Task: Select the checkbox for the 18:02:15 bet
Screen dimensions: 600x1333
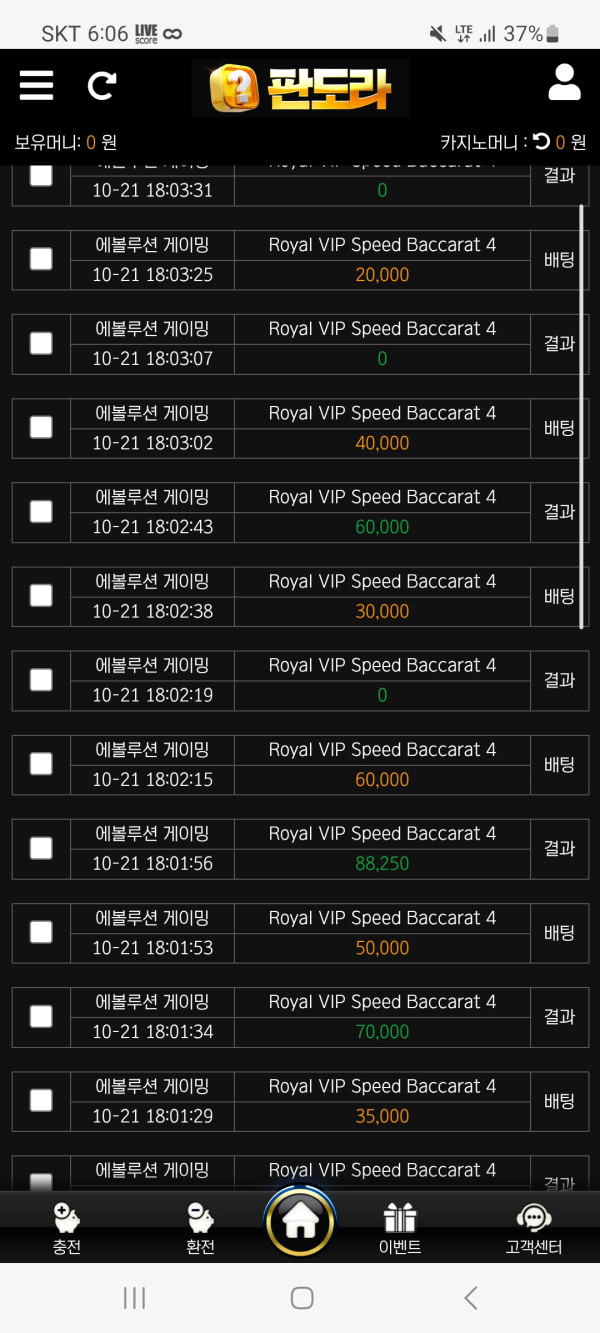Action: point(41,764)
